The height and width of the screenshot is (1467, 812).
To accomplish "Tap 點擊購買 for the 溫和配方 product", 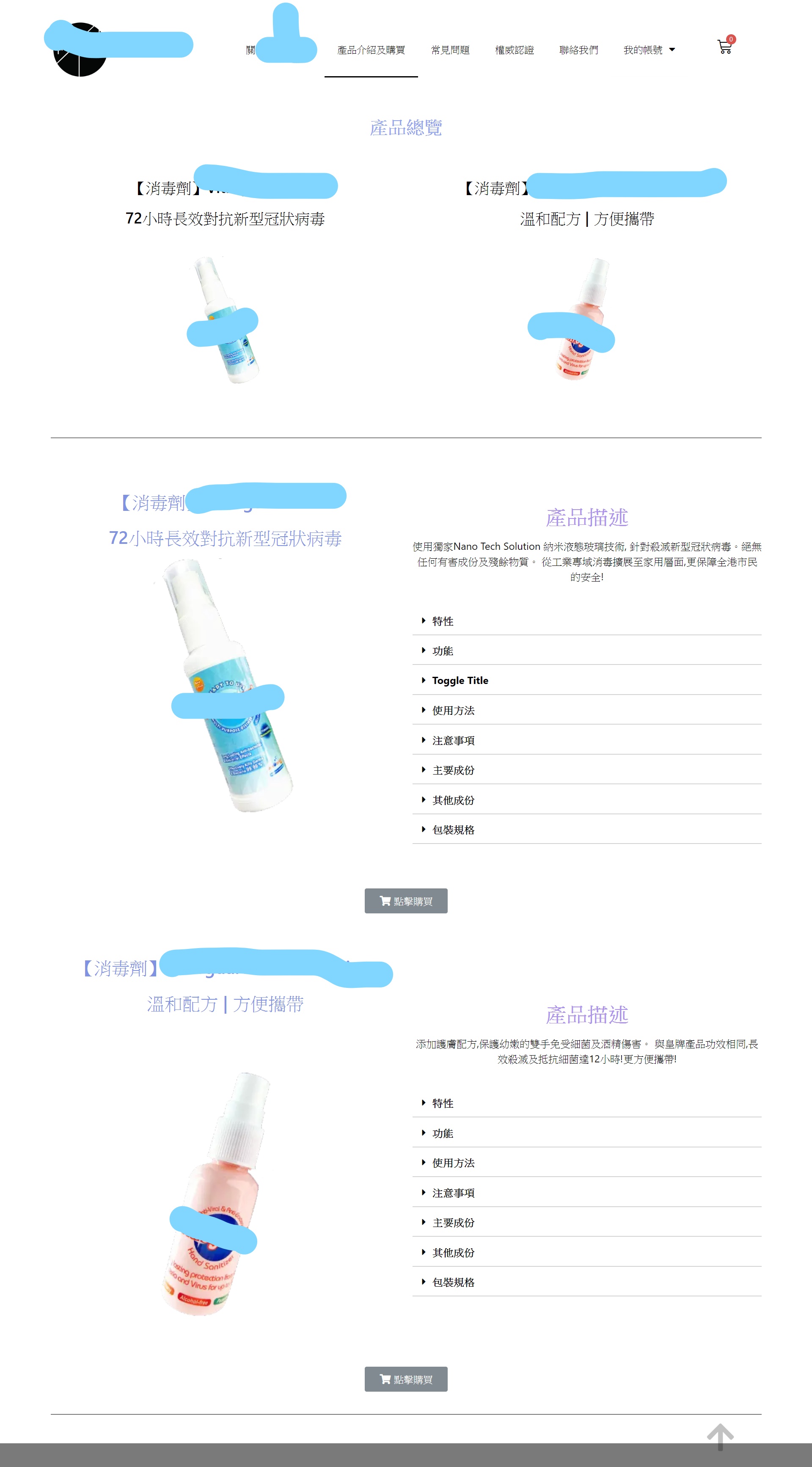I will click(405, 1379).
